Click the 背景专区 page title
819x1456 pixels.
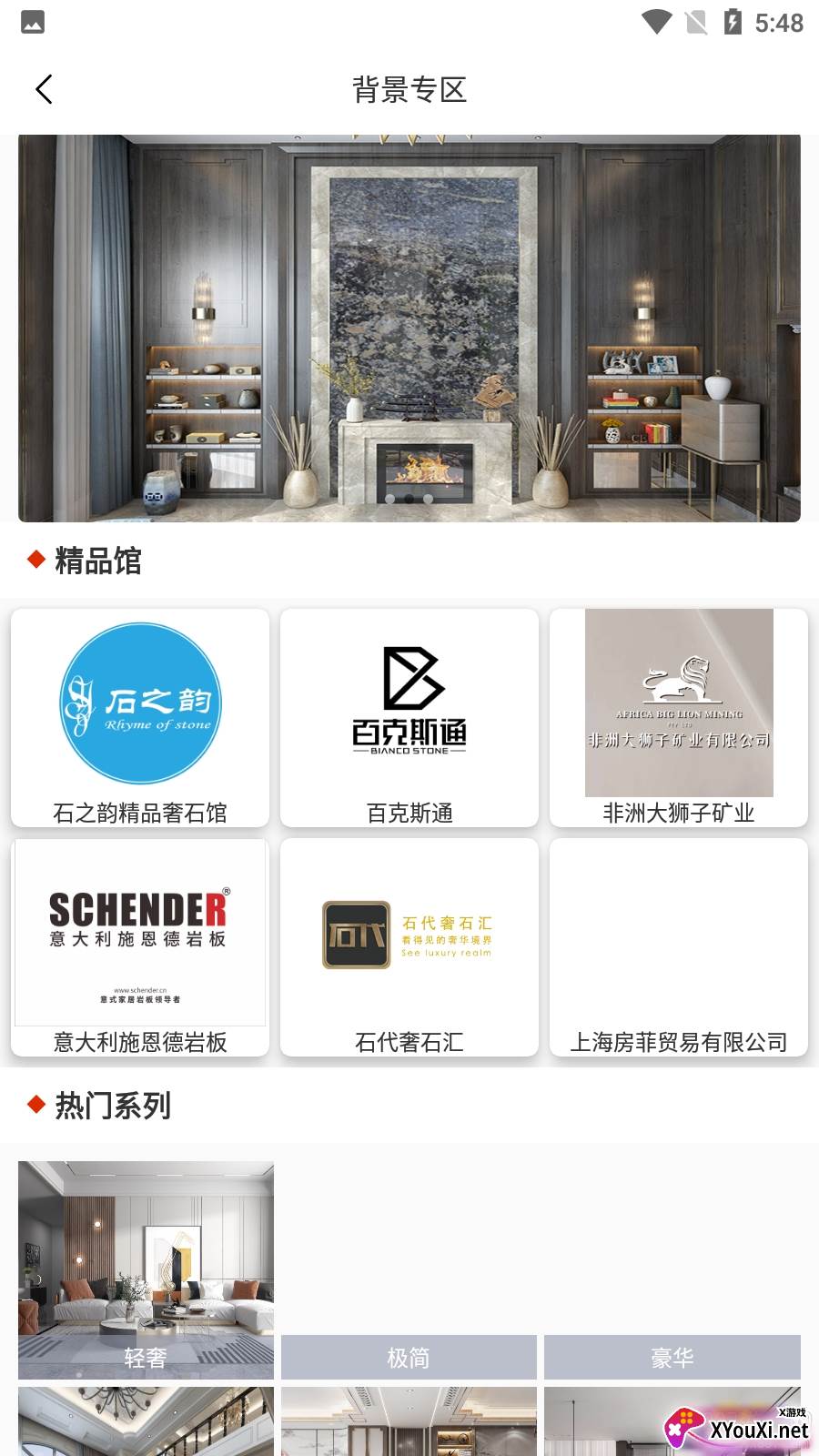409,90
